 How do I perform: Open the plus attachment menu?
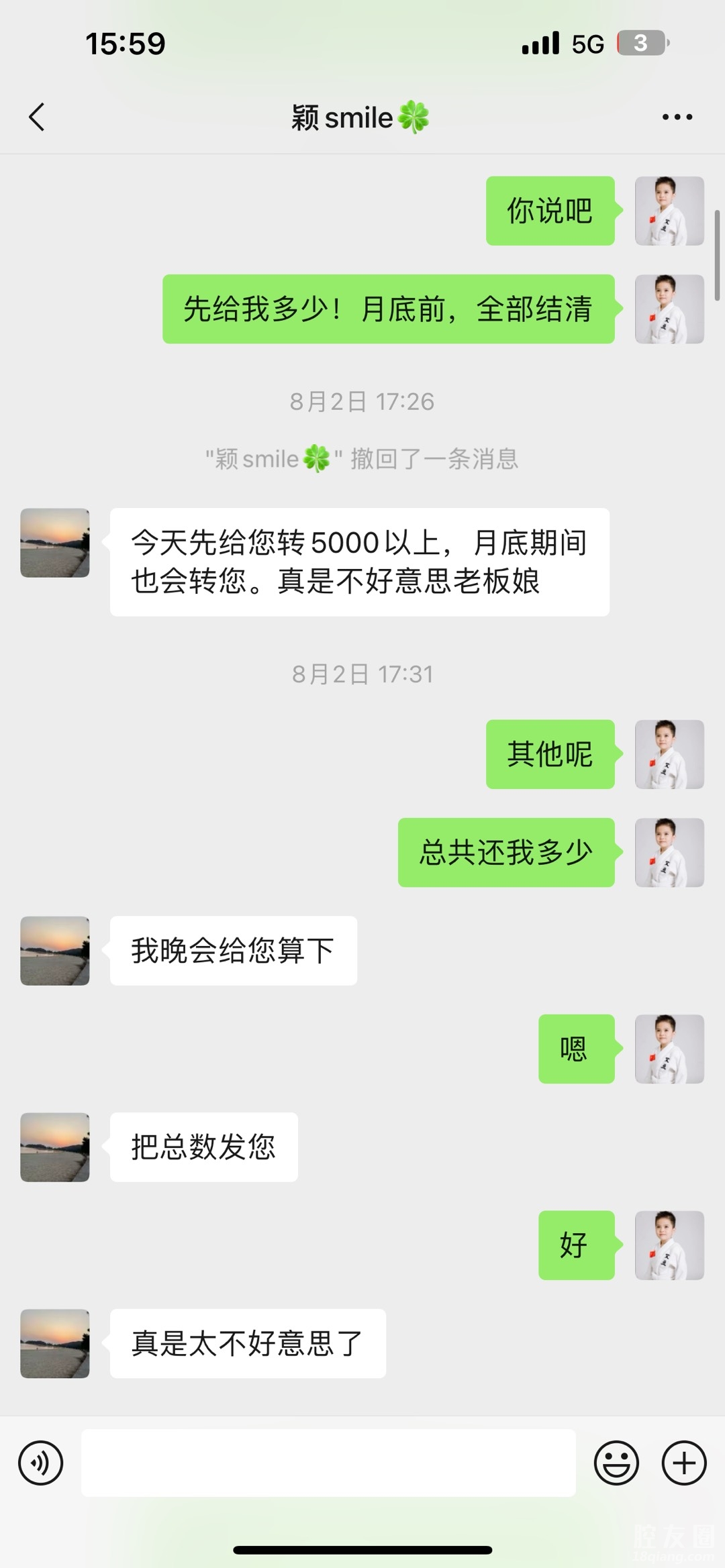coord(684,1463)
